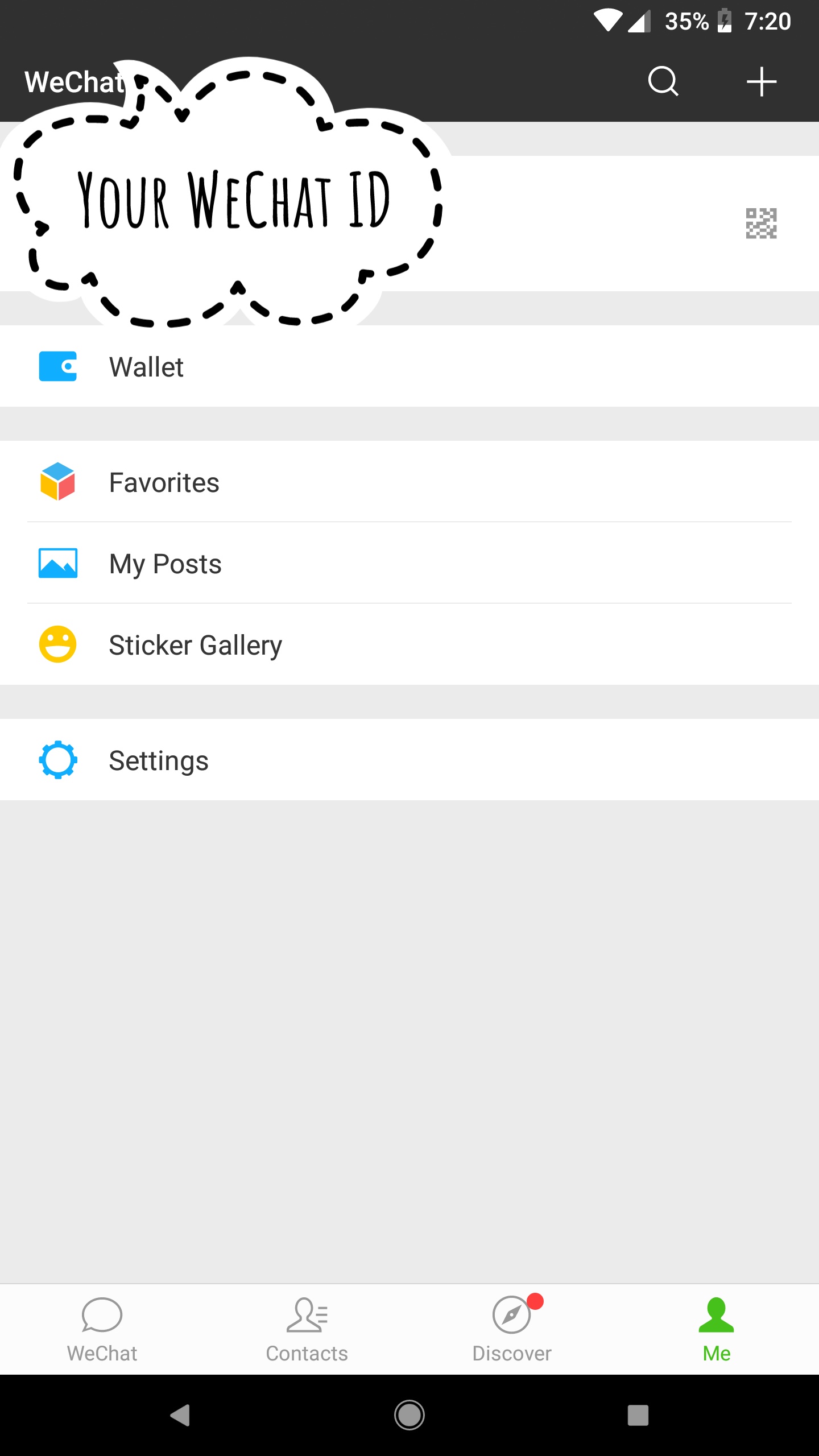This screenshot has width=819, height=1456.
Task: Switch to the Discover tab
Action: click(x=512, y=1330)
